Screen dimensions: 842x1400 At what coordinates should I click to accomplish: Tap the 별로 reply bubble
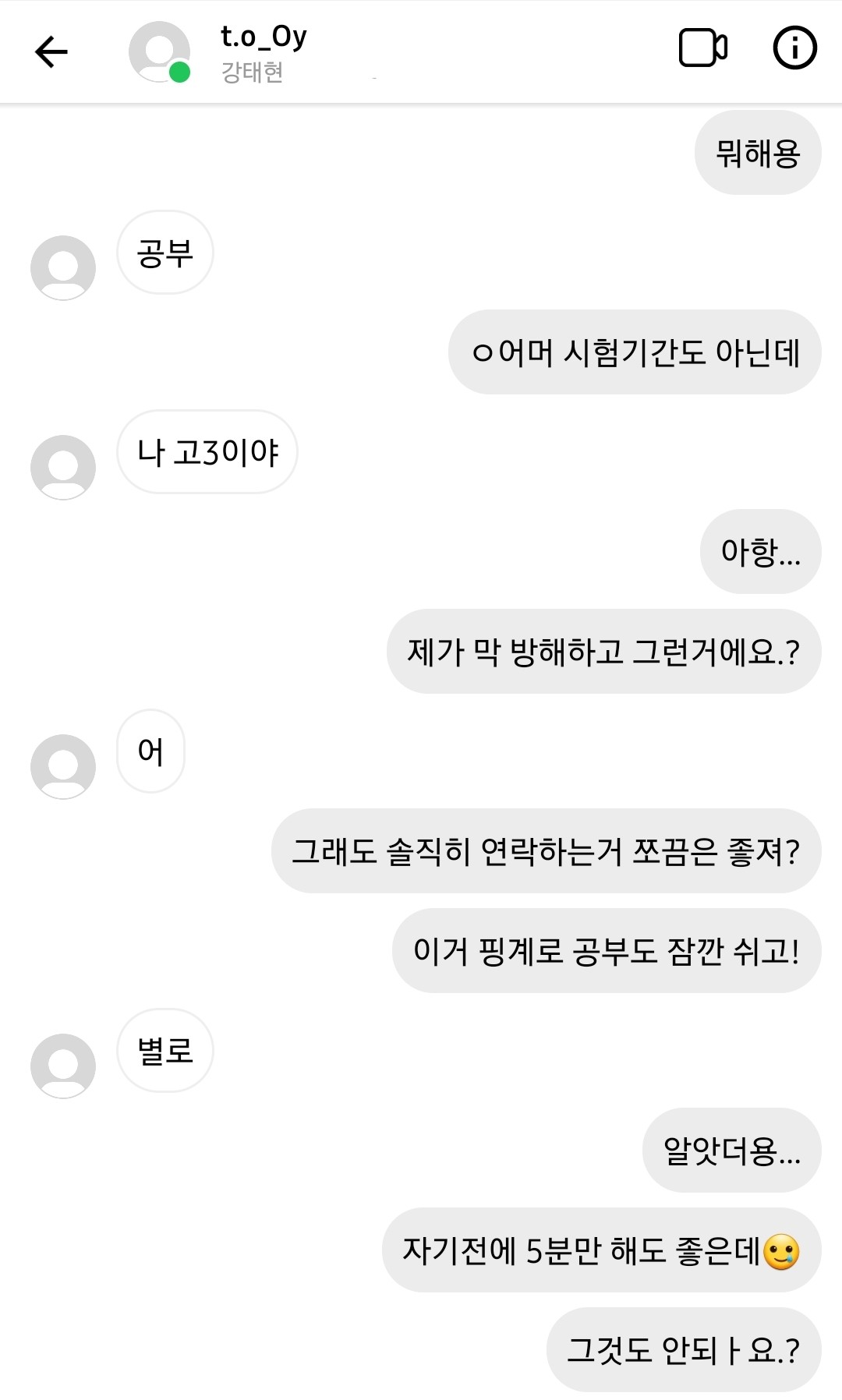[x=165, y=1051]
